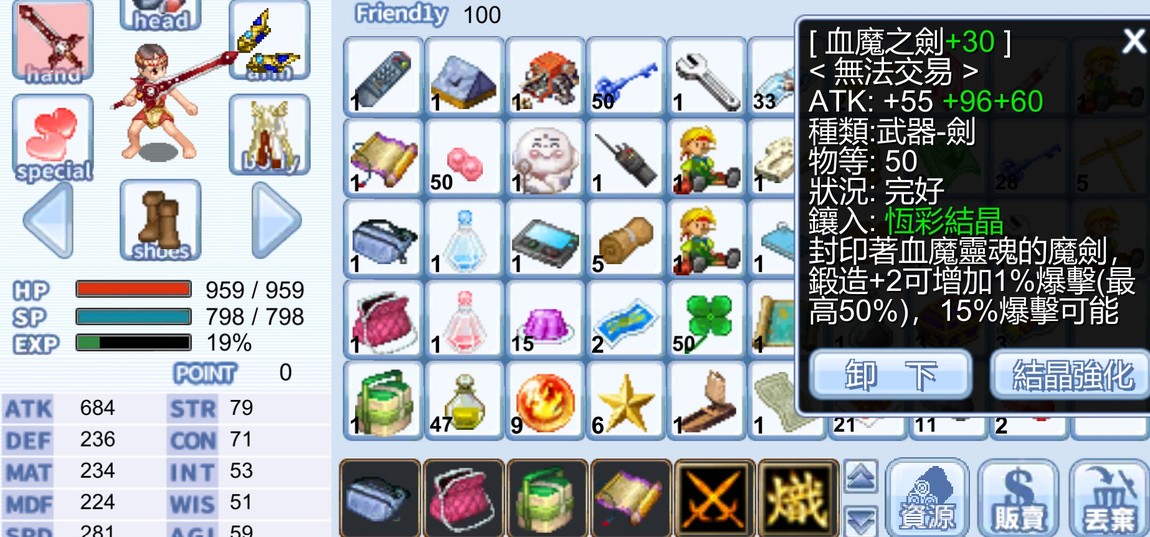This screenshot has width=1150, height=537.
Task: Close the 血魔之劍 item details popup
Action: coord(1133,41)
